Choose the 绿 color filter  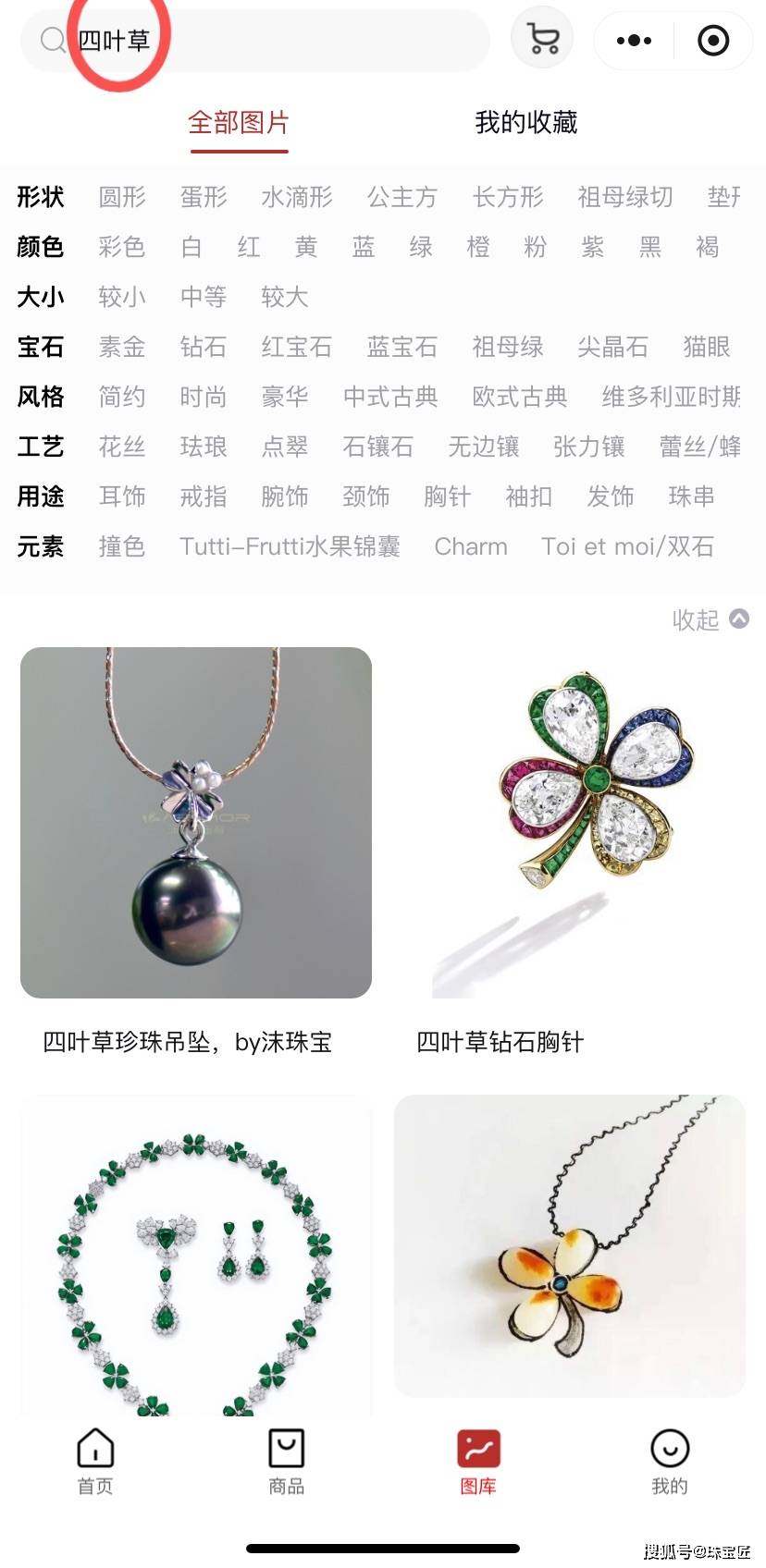[421, 247]
